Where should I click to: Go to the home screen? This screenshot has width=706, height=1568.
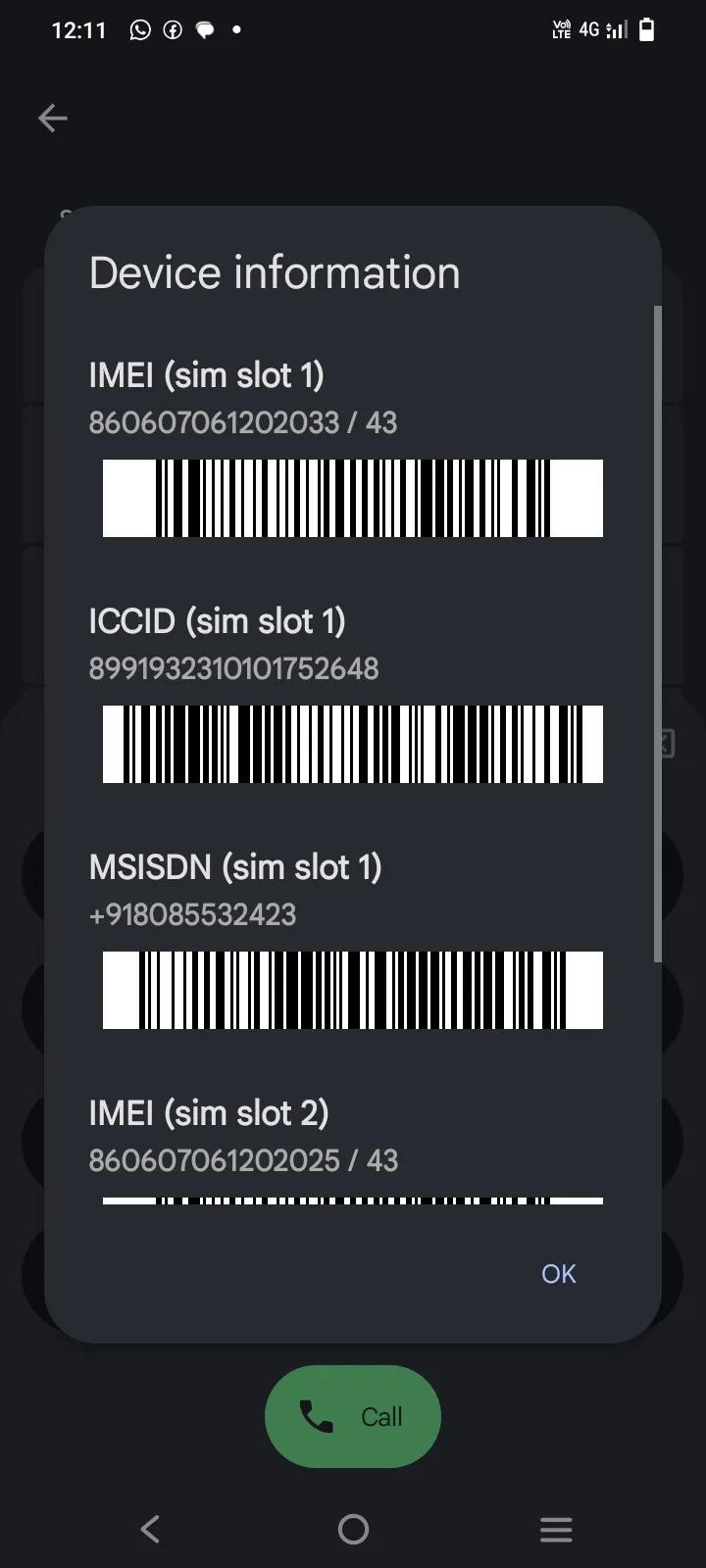353,1529
